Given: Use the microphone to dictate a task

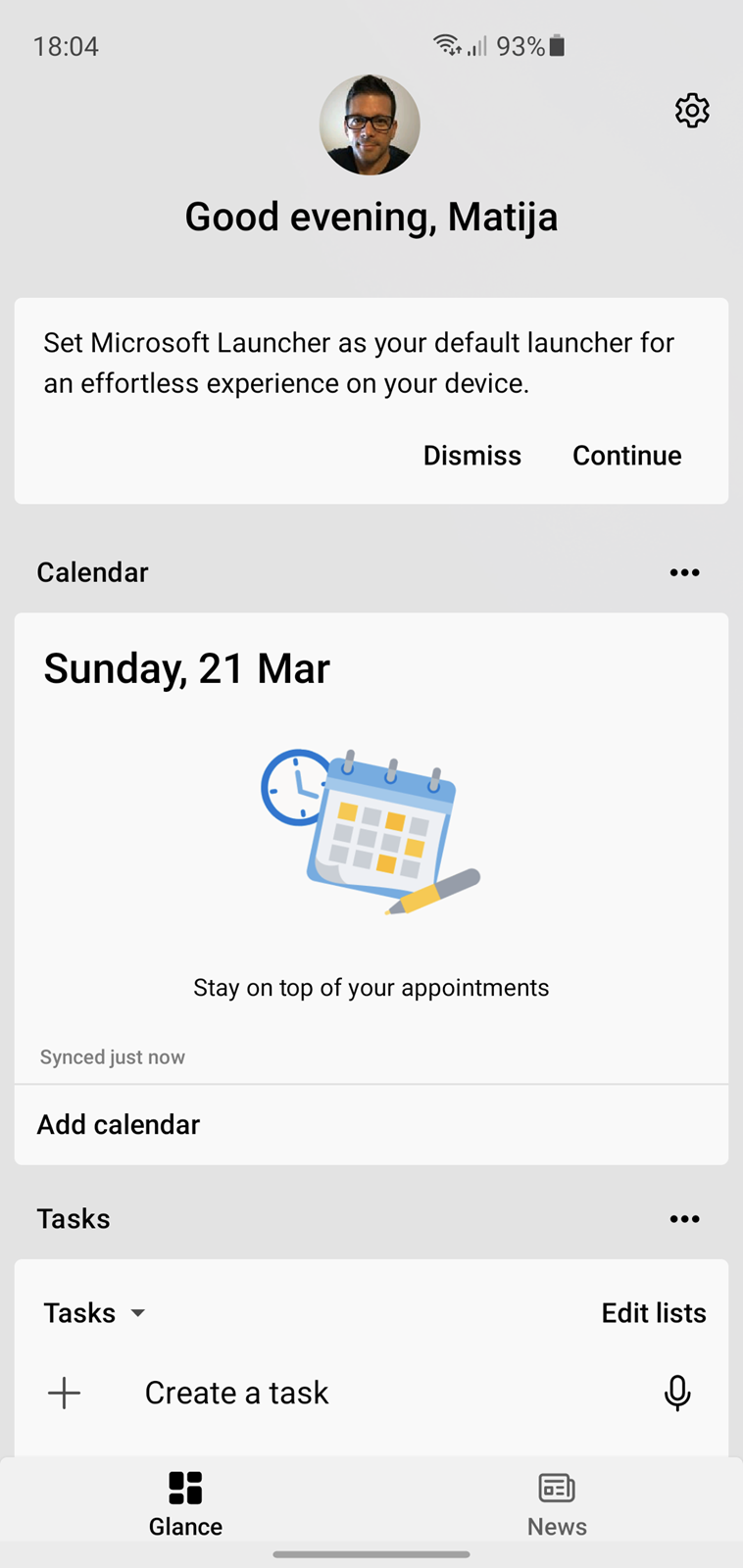Looking at the screenshot, I should coord(677,1393).
